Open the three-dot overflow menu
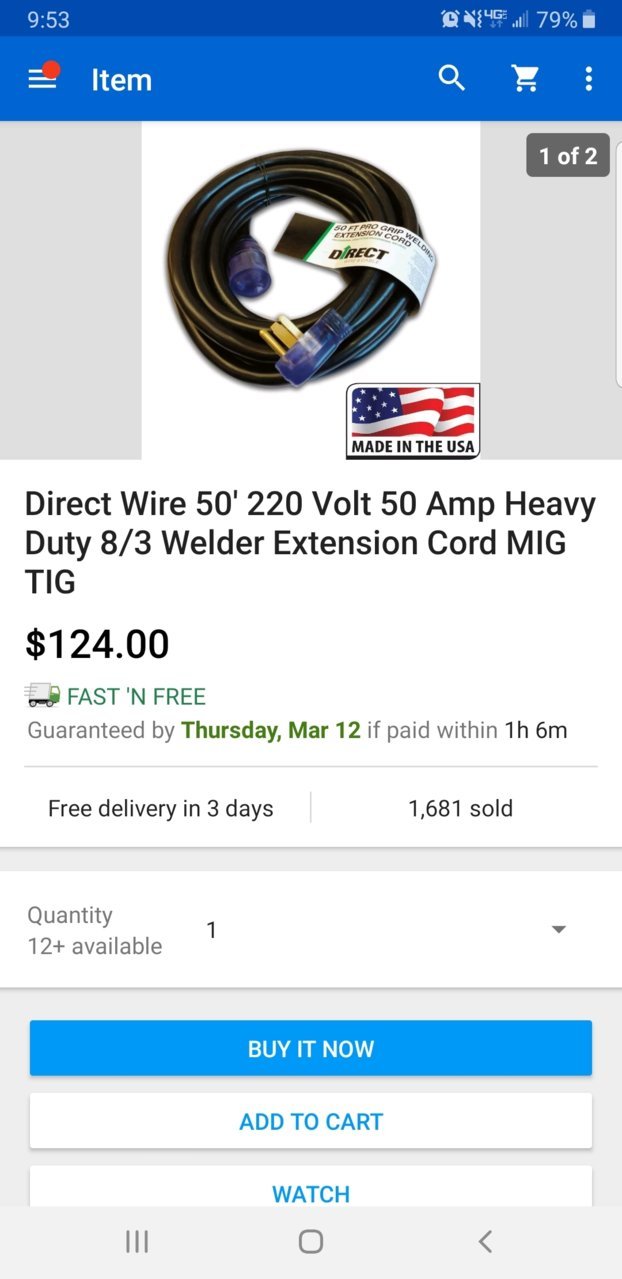622x1279 pixels. [x=588, y=79]
